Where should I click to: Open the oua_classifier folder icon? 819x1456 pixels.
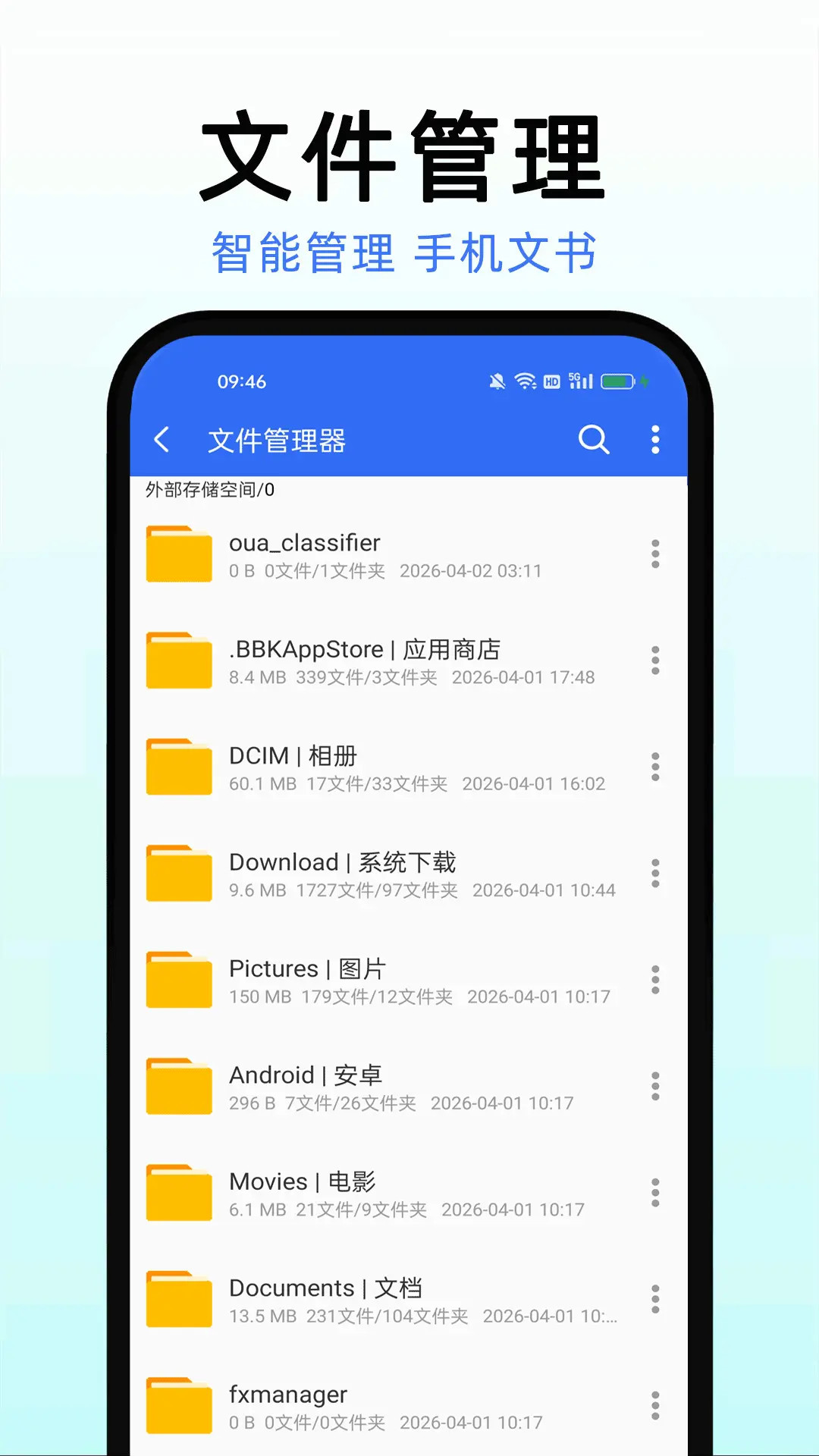click(x=178, y=554)
